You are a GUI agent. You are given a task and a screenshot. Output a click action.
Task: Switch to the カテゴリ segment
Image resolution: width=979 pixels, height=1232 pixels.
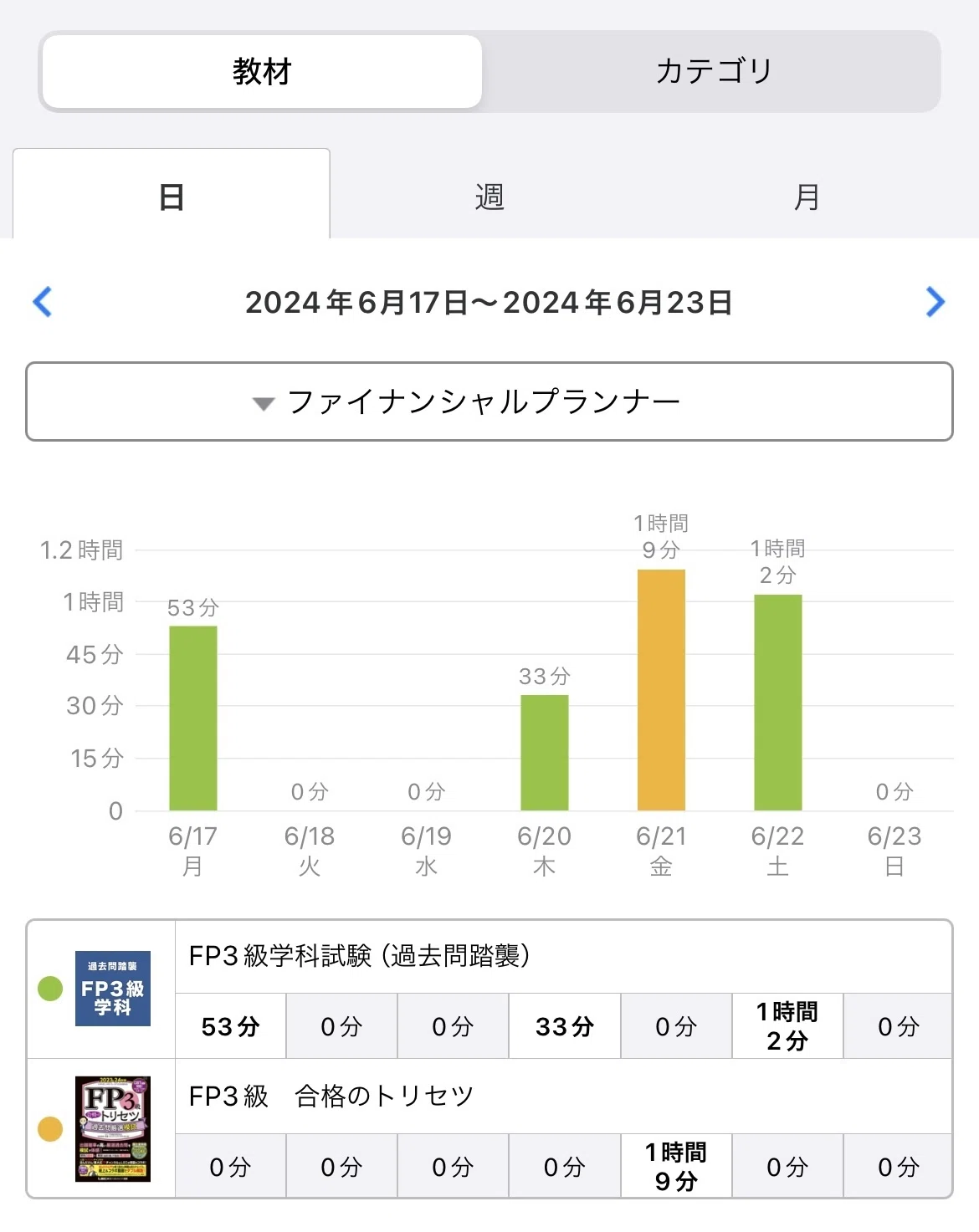[713, 71]
